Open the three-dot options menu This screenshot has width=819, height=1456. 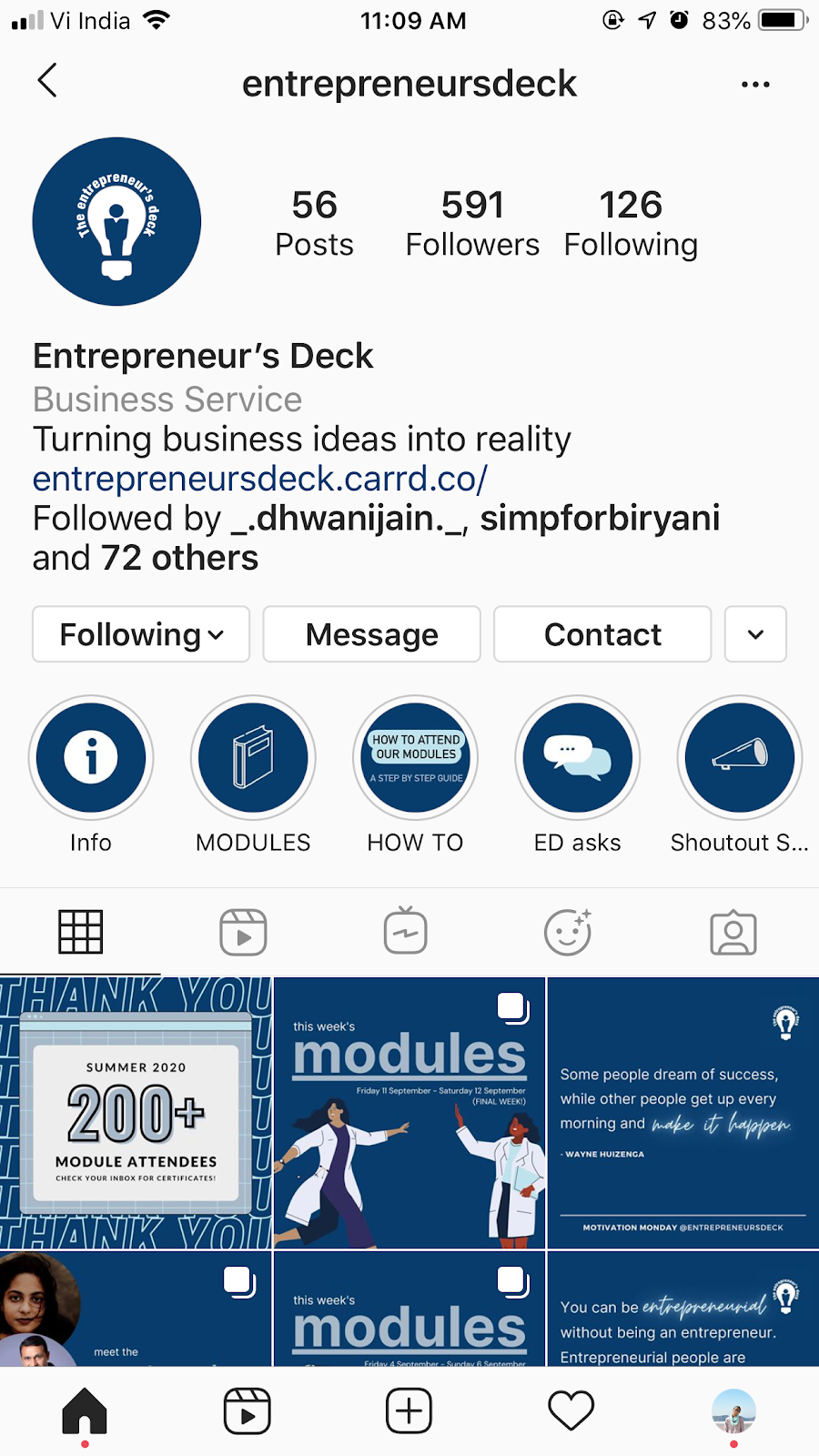click(x=755, y=85)
